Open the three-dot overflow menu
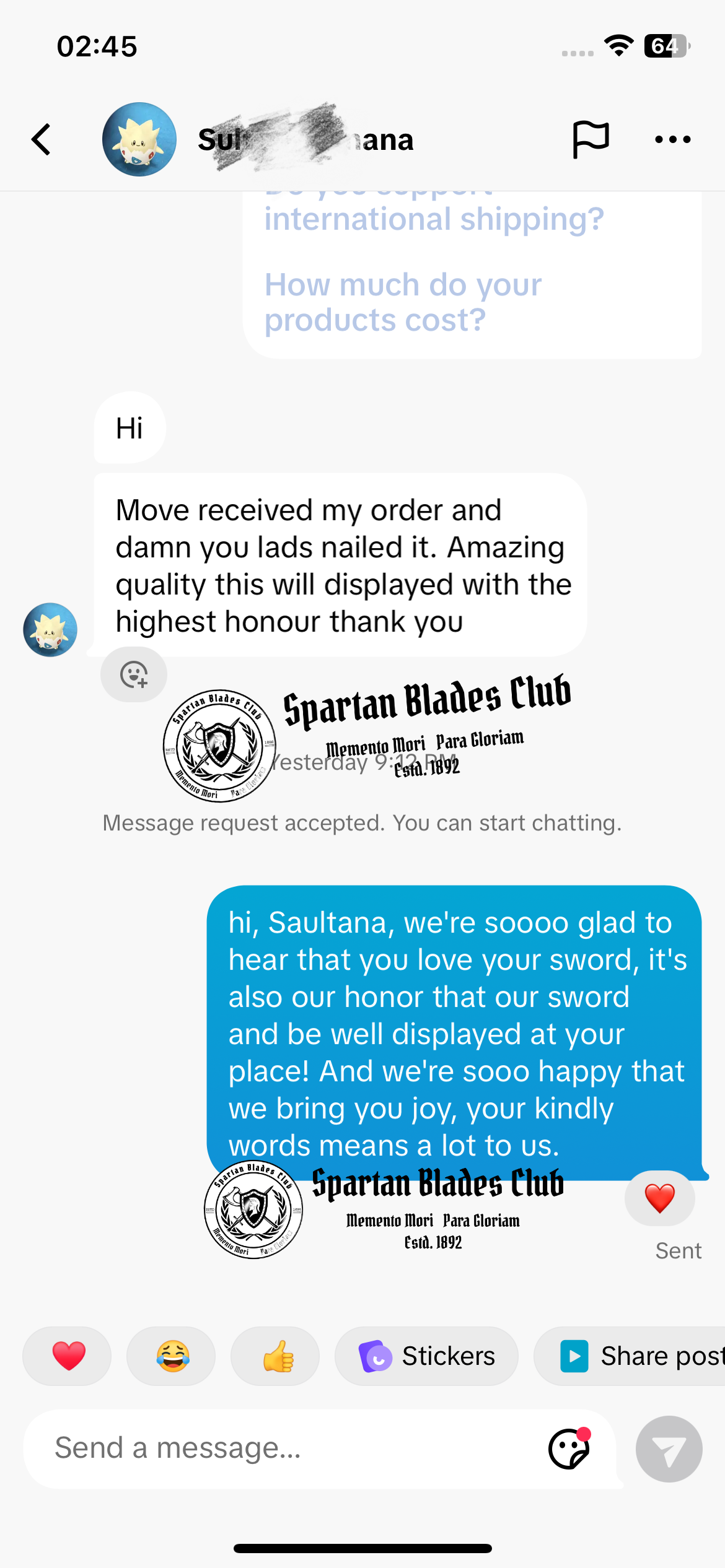The width and height of the screenshot is (725, 1568). pyautogui.click(x=672, y=139)
